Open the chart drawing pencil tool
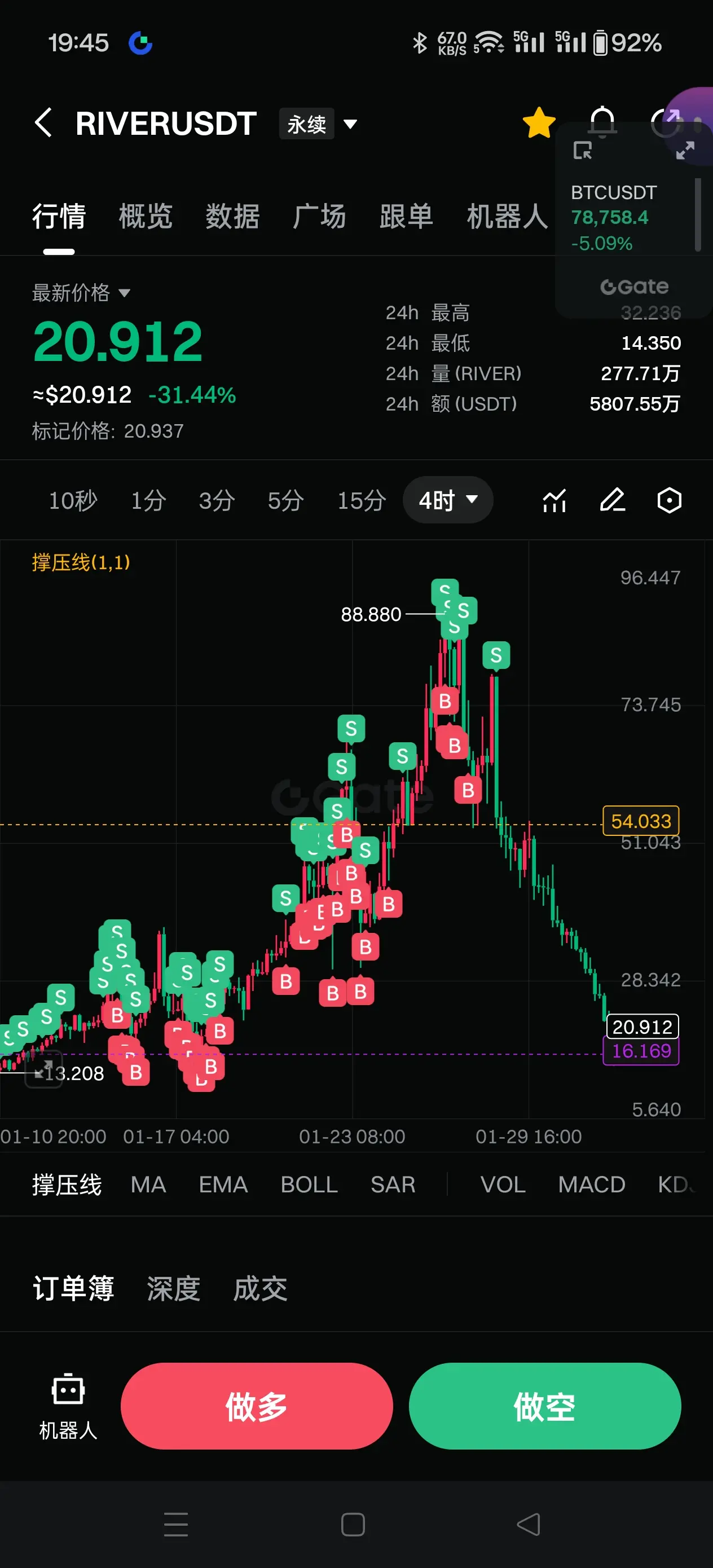 tap(612, 500)
